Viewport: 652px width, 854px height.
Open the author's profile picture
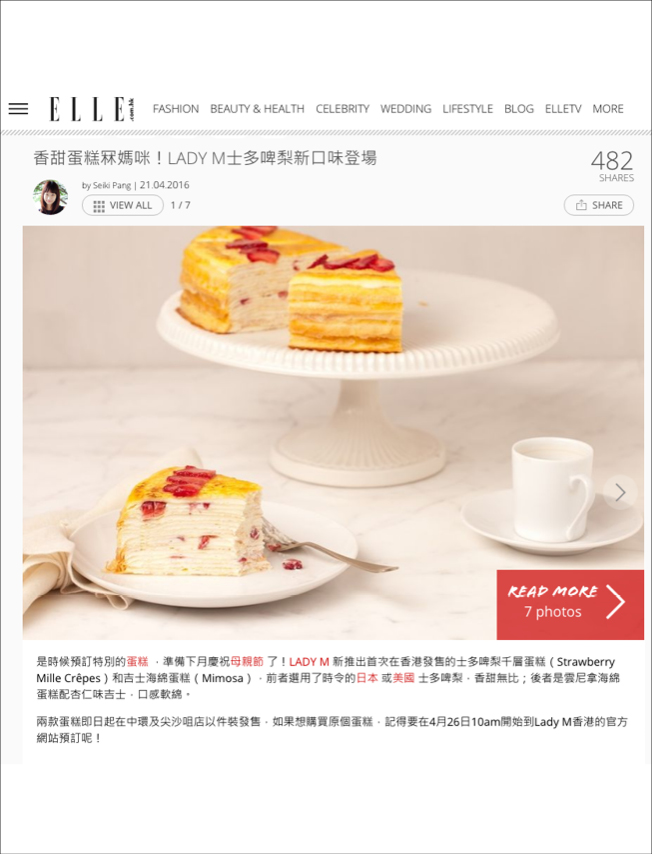50,197
